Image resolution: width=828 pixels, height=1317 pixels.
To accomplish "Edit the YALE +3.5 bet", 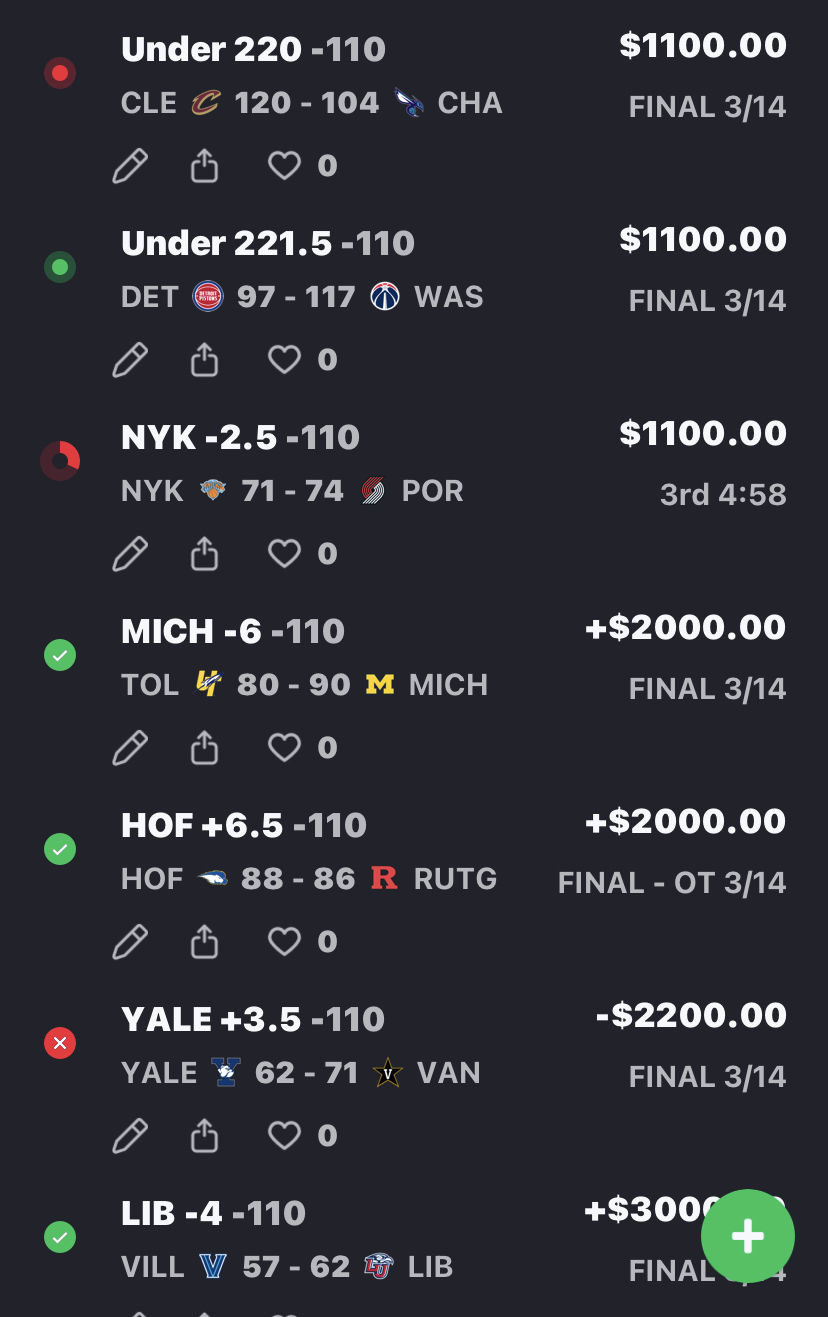I will click(x=130, y=1136).
